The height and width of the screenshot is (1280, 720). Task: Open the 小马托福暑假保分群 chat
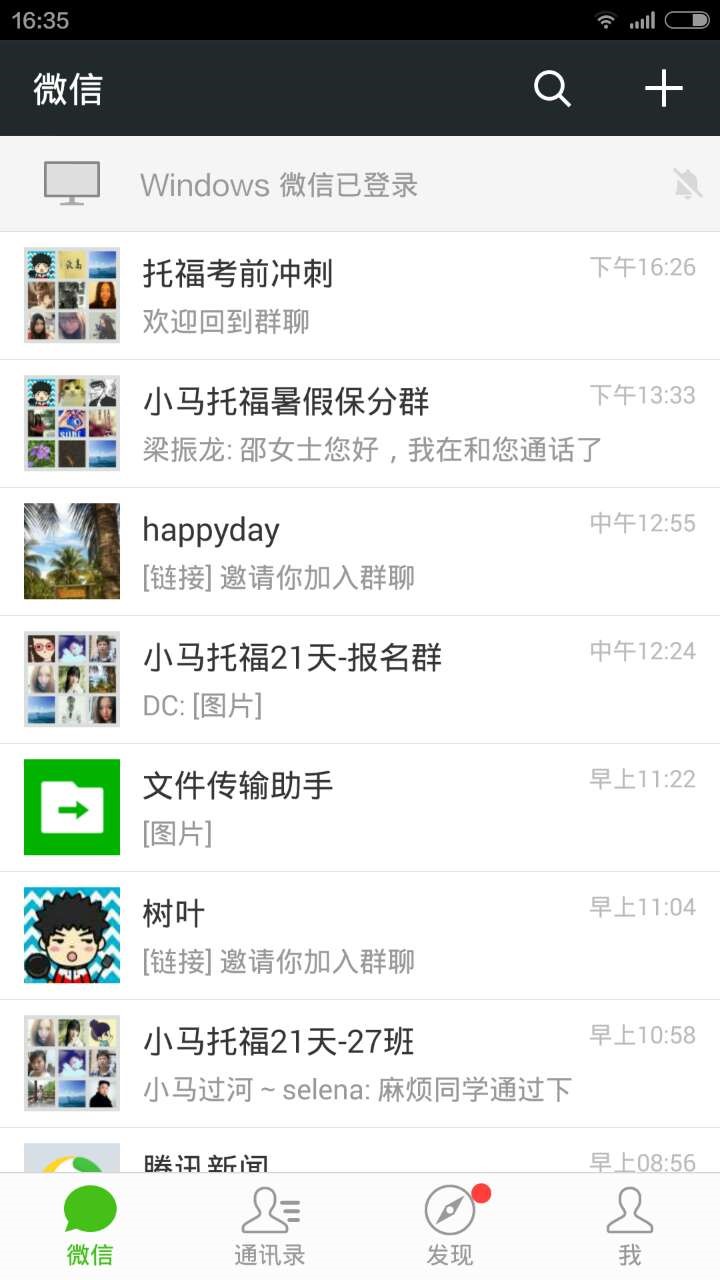tap(360, 424)
